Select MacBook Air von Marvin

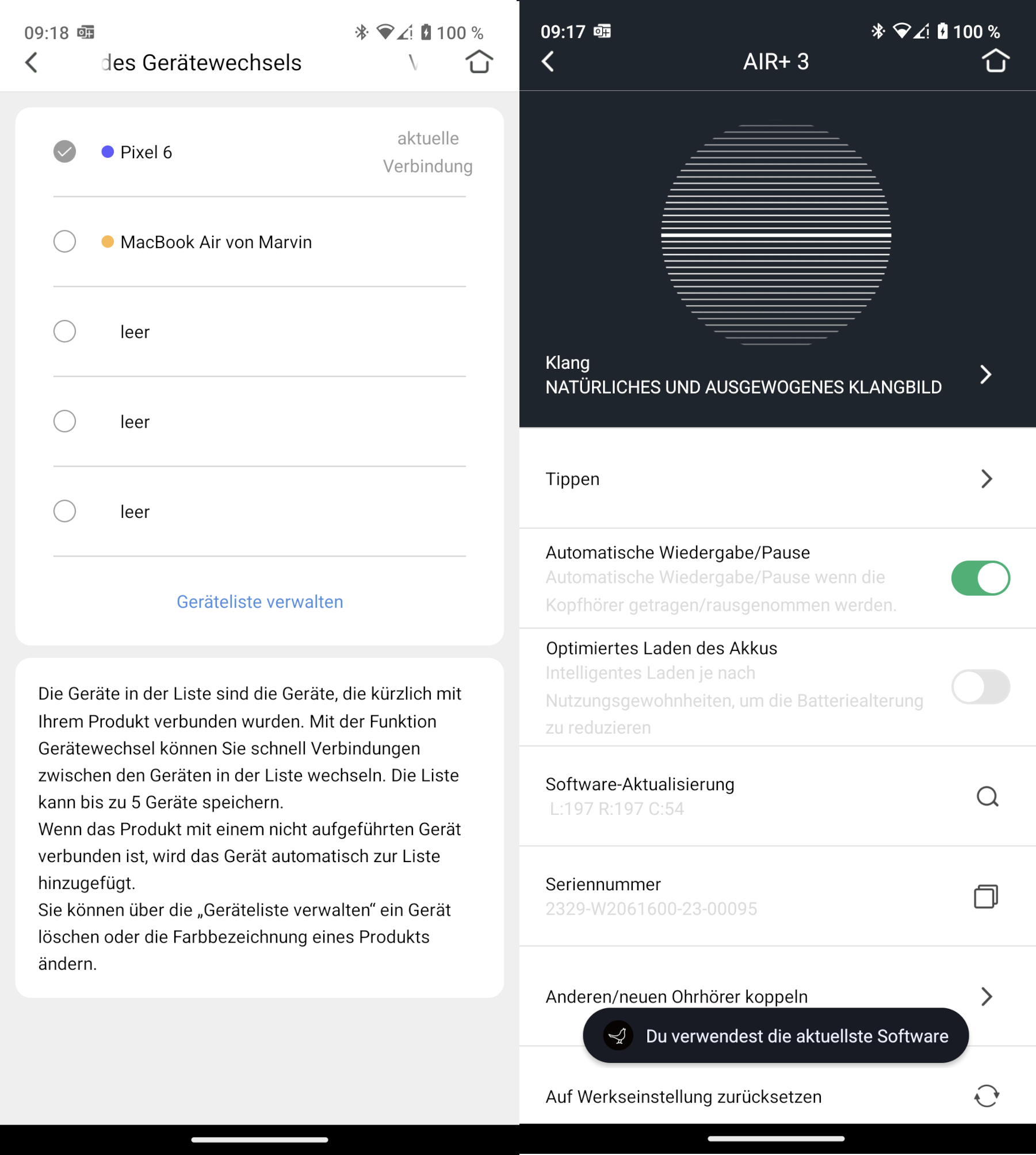[64, 242]
